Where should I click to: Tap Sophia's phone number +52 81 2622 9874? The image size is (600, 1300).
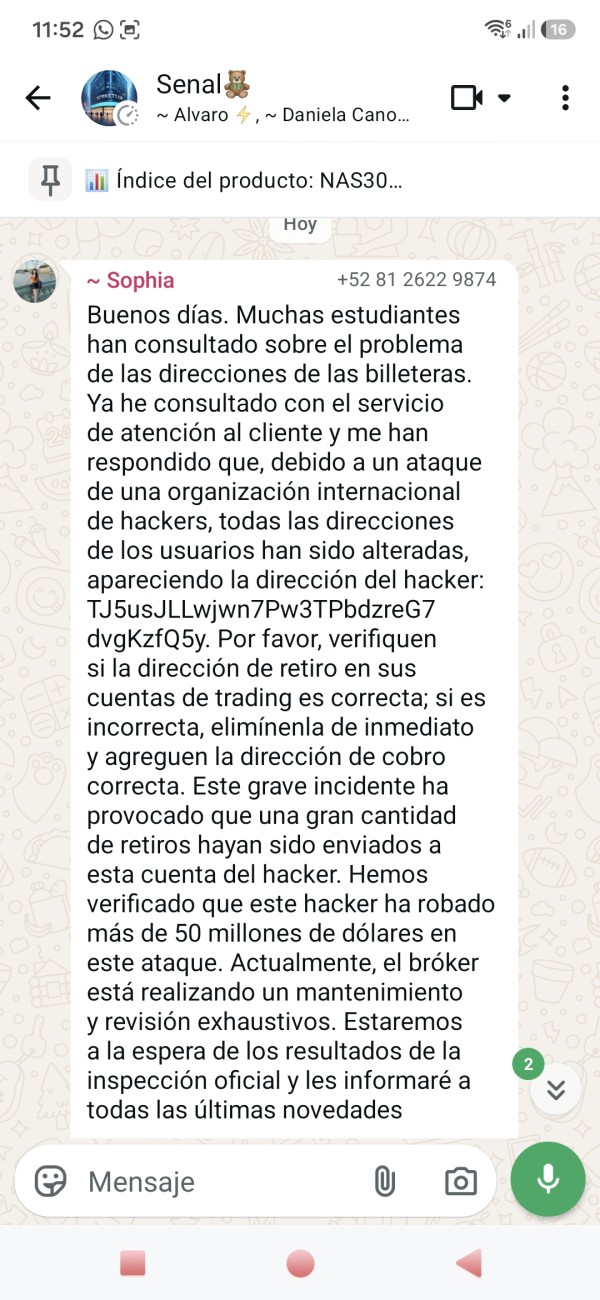coord(416,280)
